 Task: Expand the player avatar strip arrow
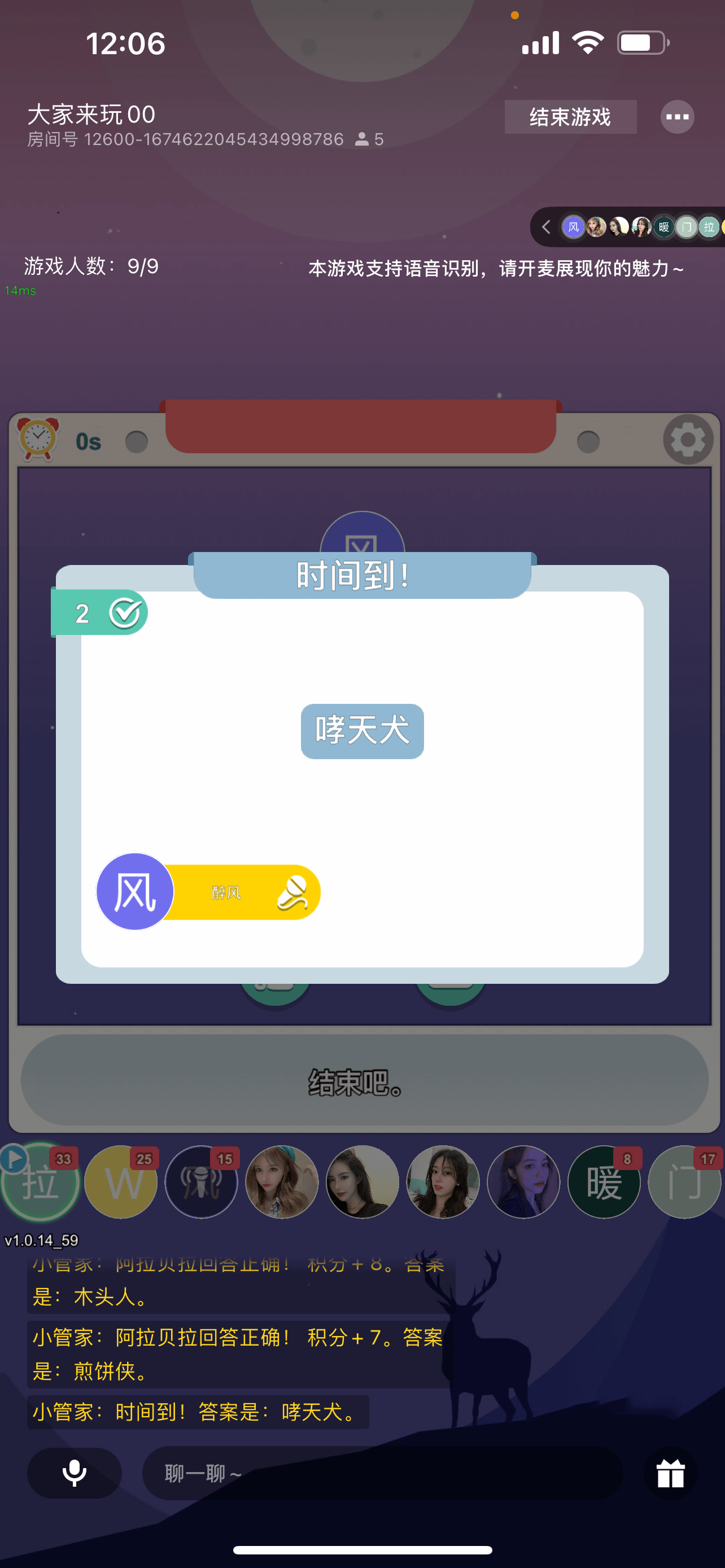click(546, 227)
